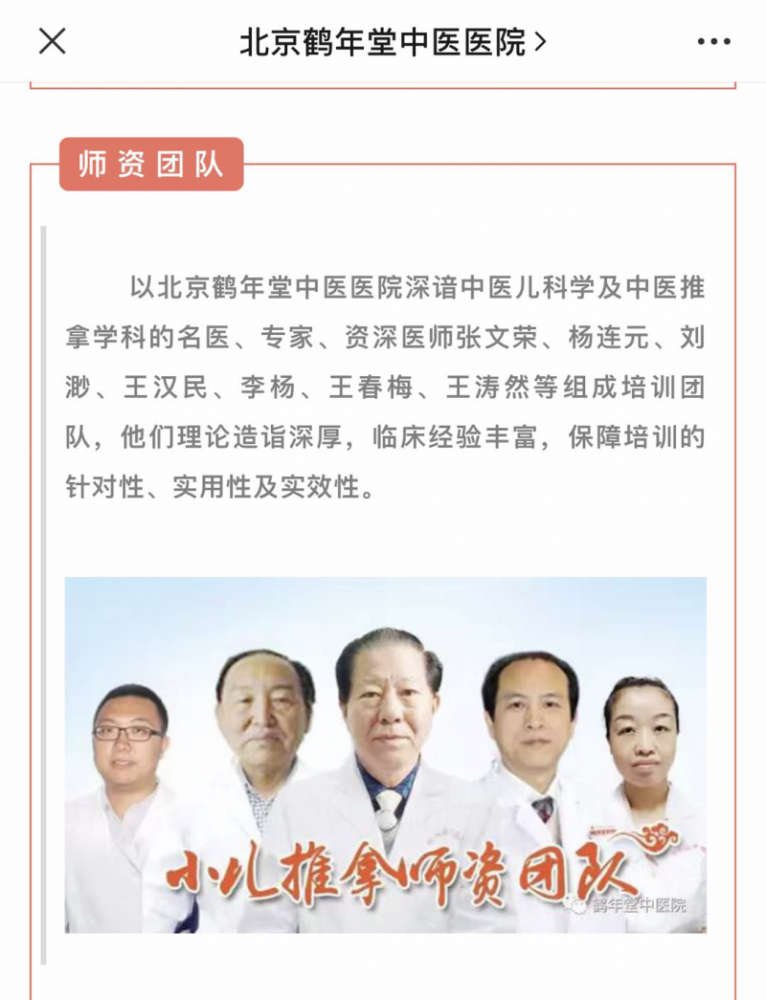The width and height of the screenshot is (766, 1000).
Task: Close the article page
Action: coord(52,42)
